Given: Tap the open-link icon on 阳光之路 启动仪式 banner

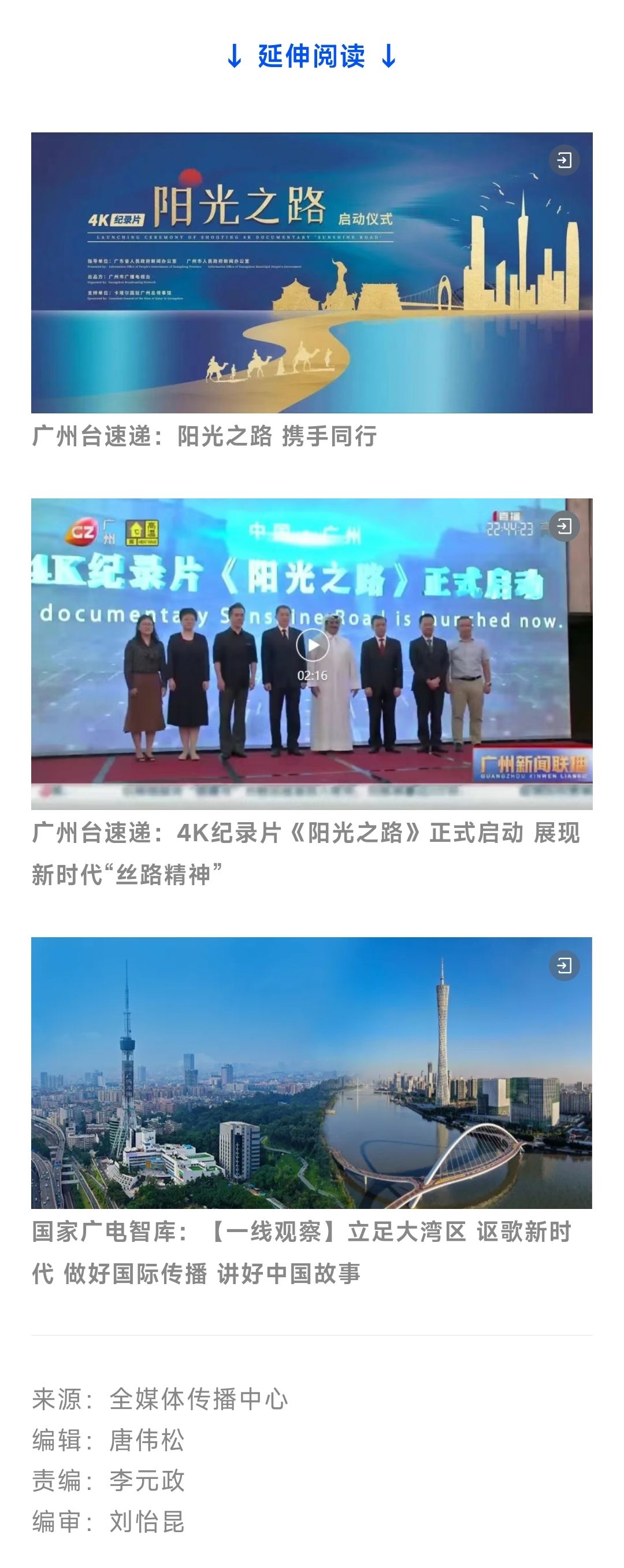Looking at the screenshot, I should (x=564, y=161).
